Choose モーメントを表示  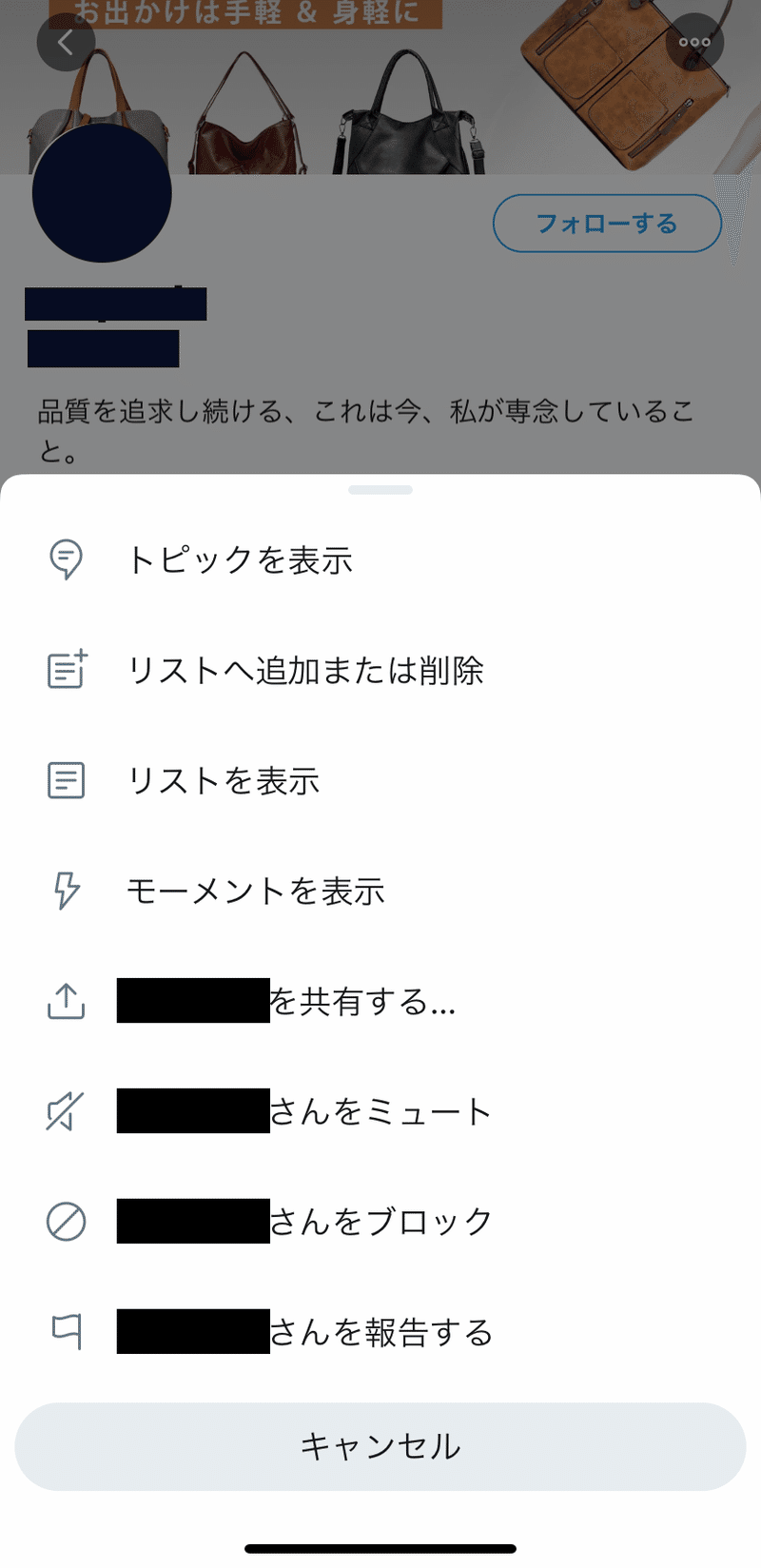pos(255,892)
